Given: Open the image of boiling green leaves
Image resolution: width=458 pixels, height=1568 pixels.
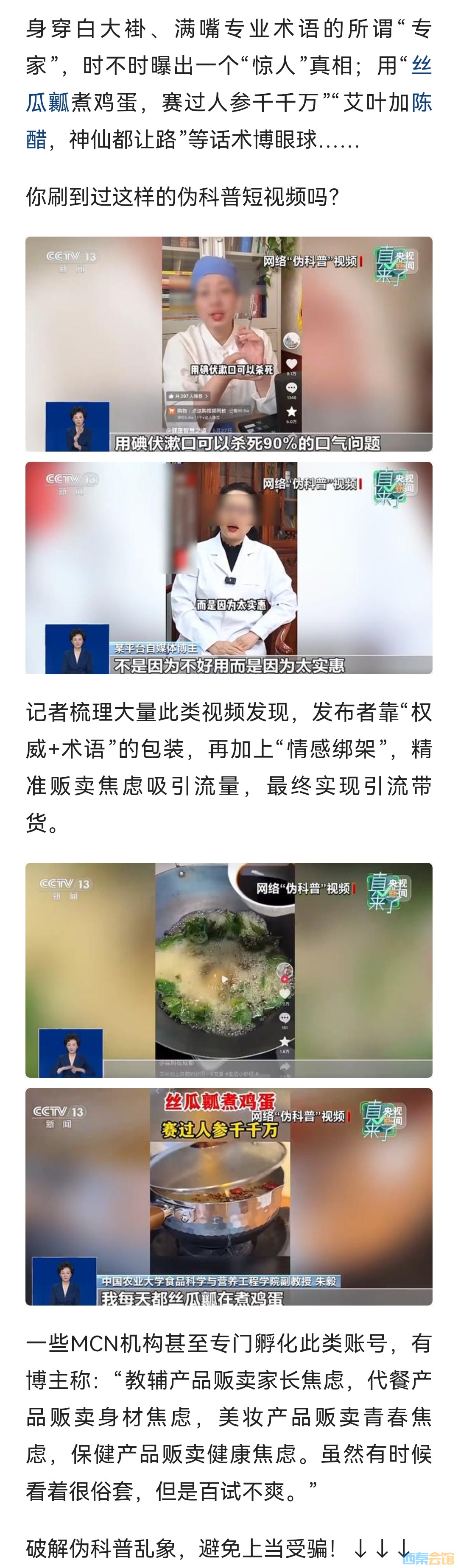Looking at the screenshot, I should click(x=229, y=970).
